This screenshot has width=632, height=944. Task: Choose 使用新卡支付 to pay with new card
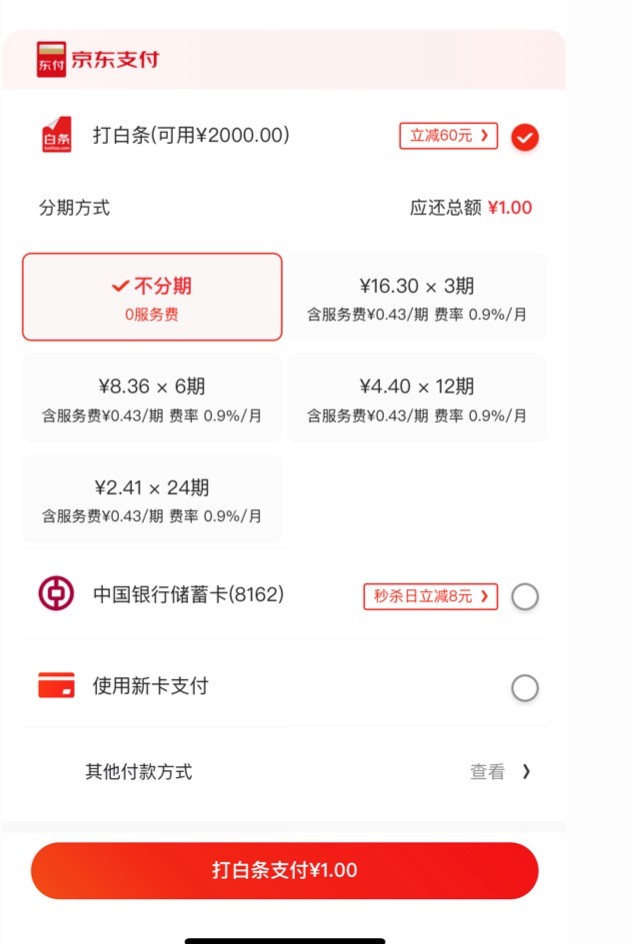[524, 687]
